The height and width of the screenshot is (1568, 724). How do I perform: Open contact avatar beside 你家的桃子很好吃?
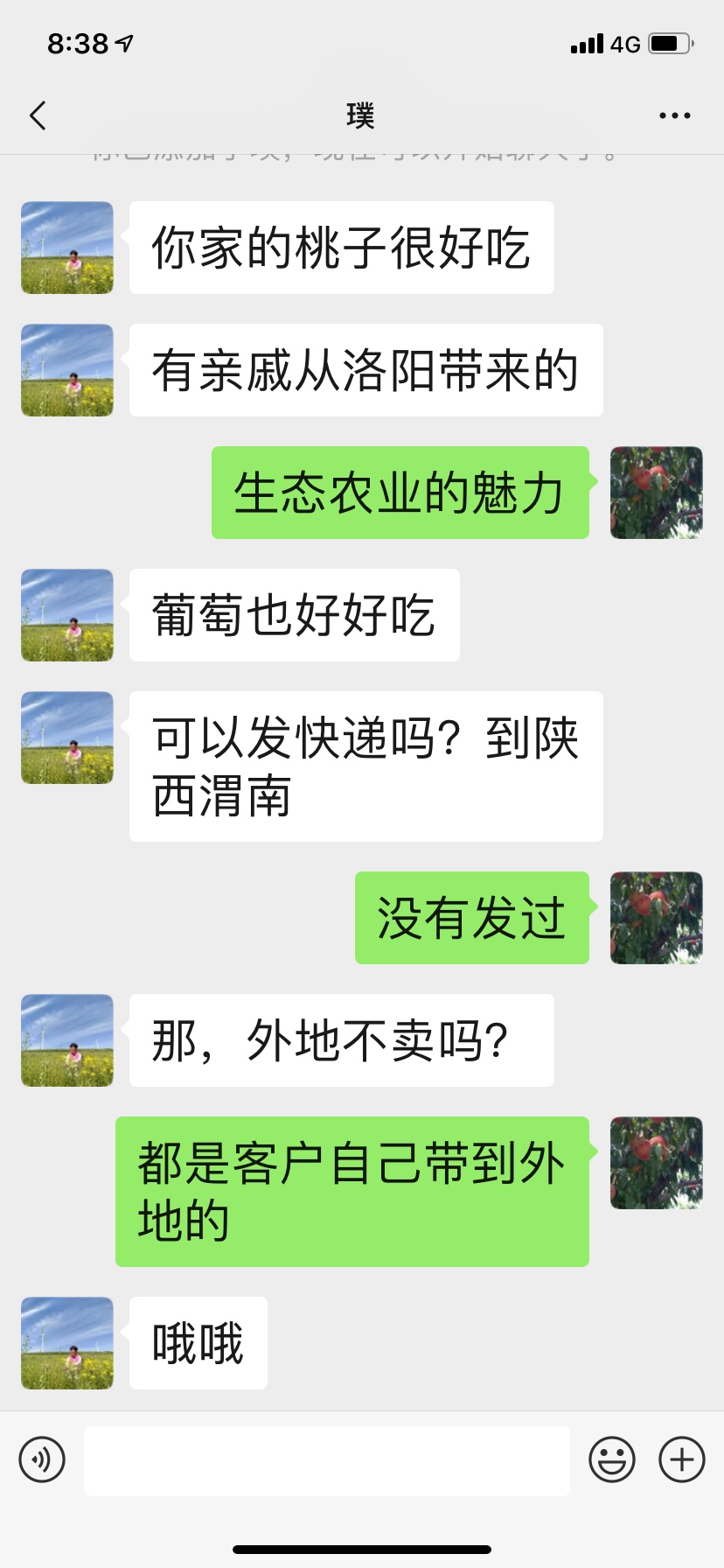click(x=67, y=248)
